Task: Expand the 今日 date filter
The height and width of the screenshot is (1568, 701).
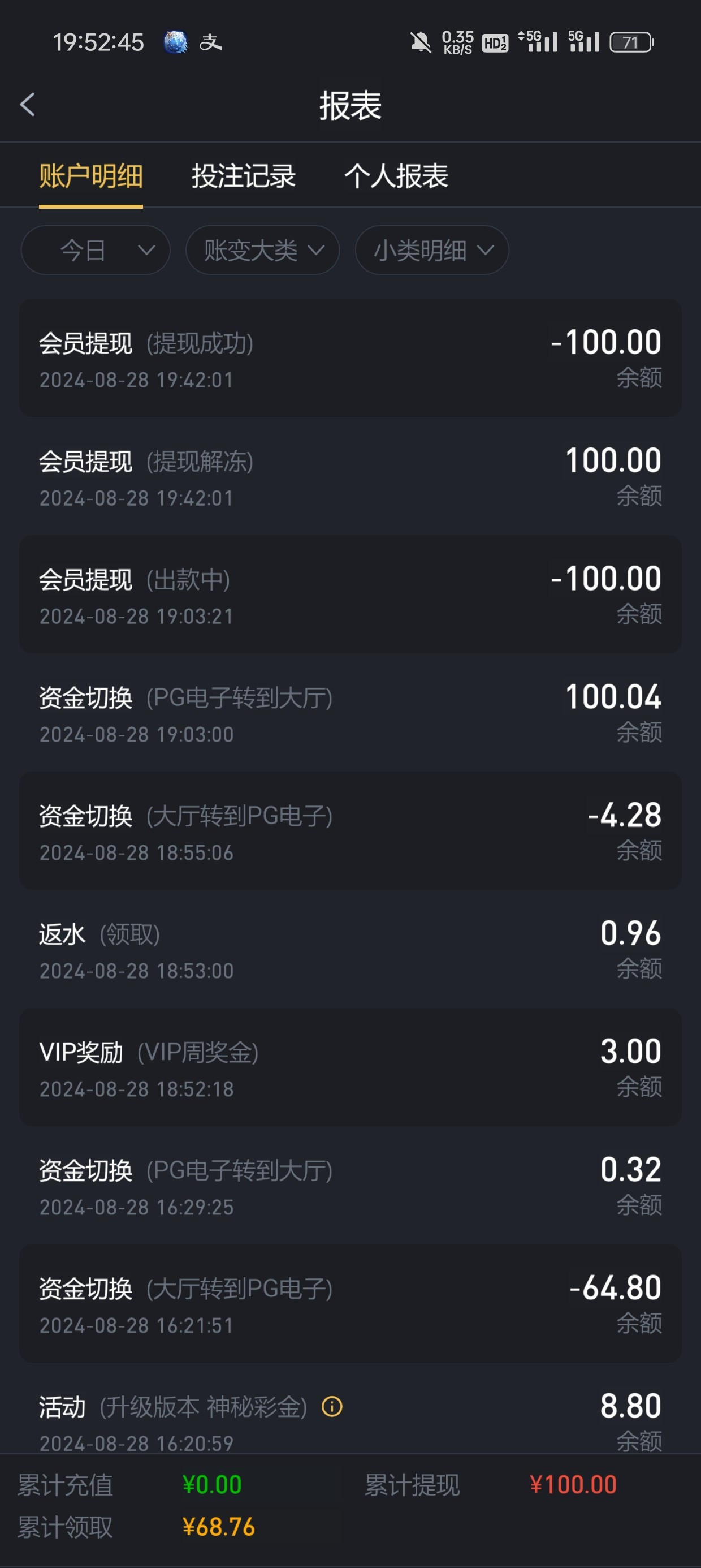Action: [x=96, y=250]
